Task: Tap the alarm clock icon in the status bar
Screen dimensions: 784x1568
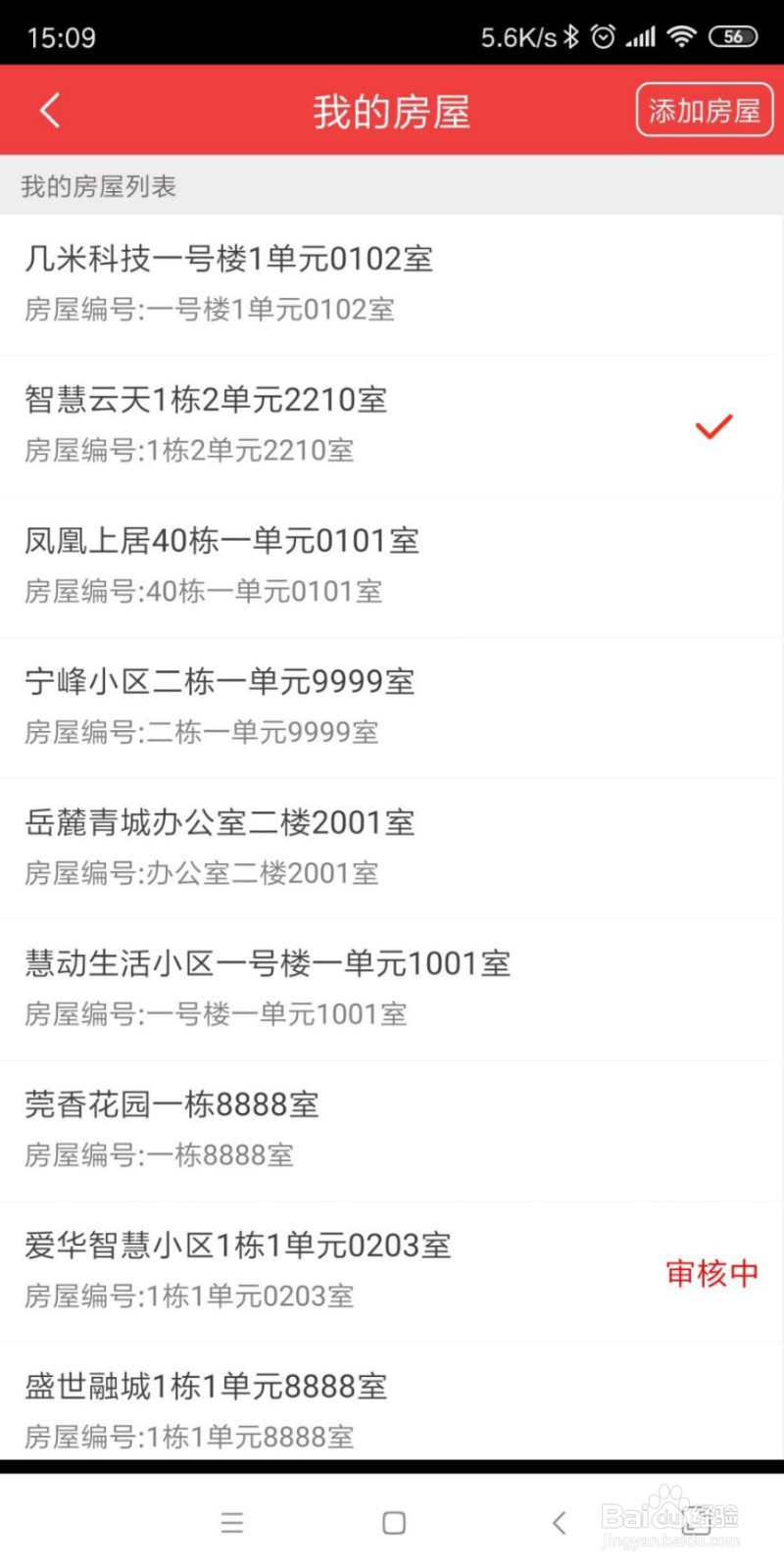Action: [x=605, y=35]
